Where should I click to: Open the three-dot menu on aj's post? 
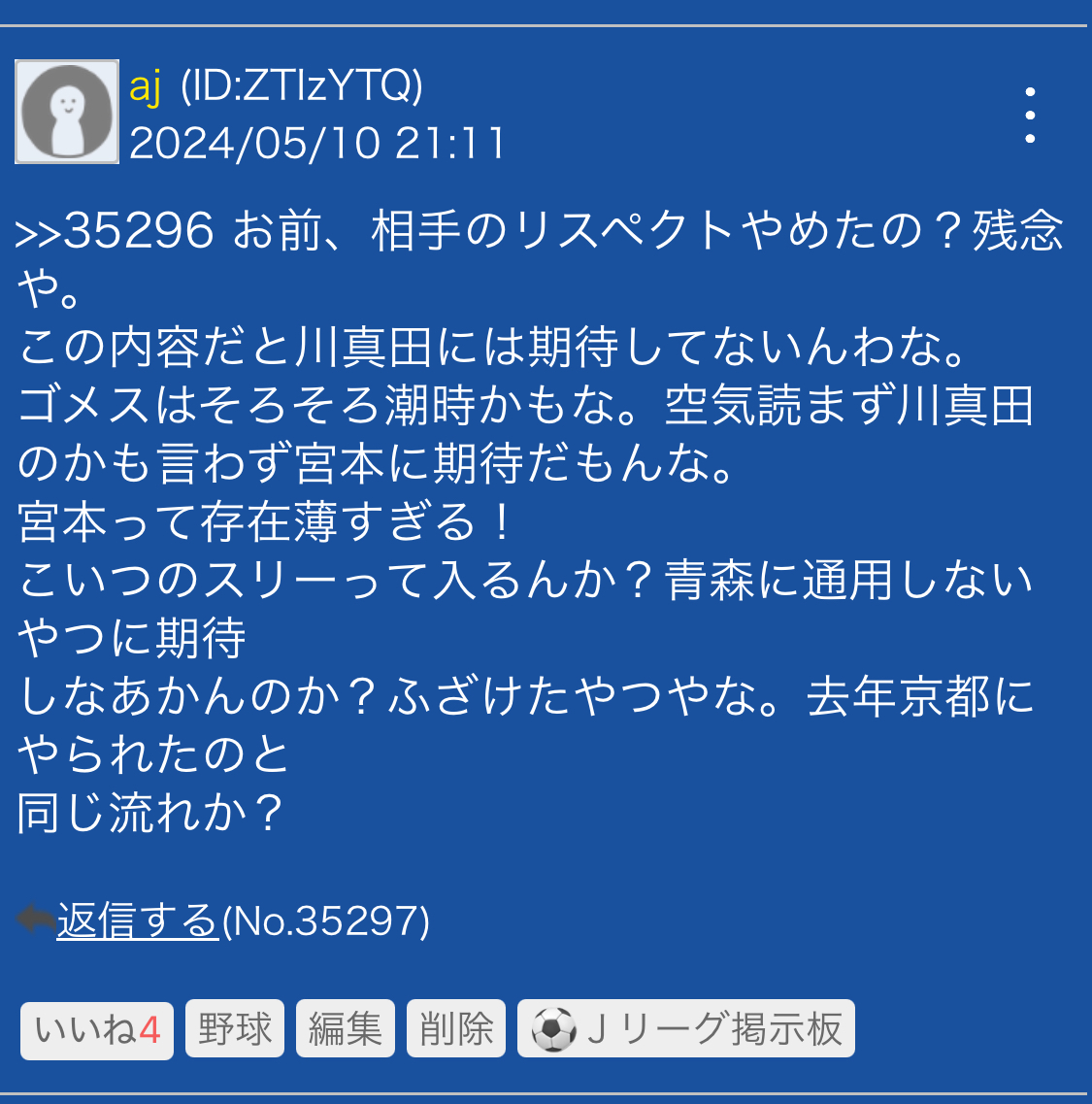1030,116
